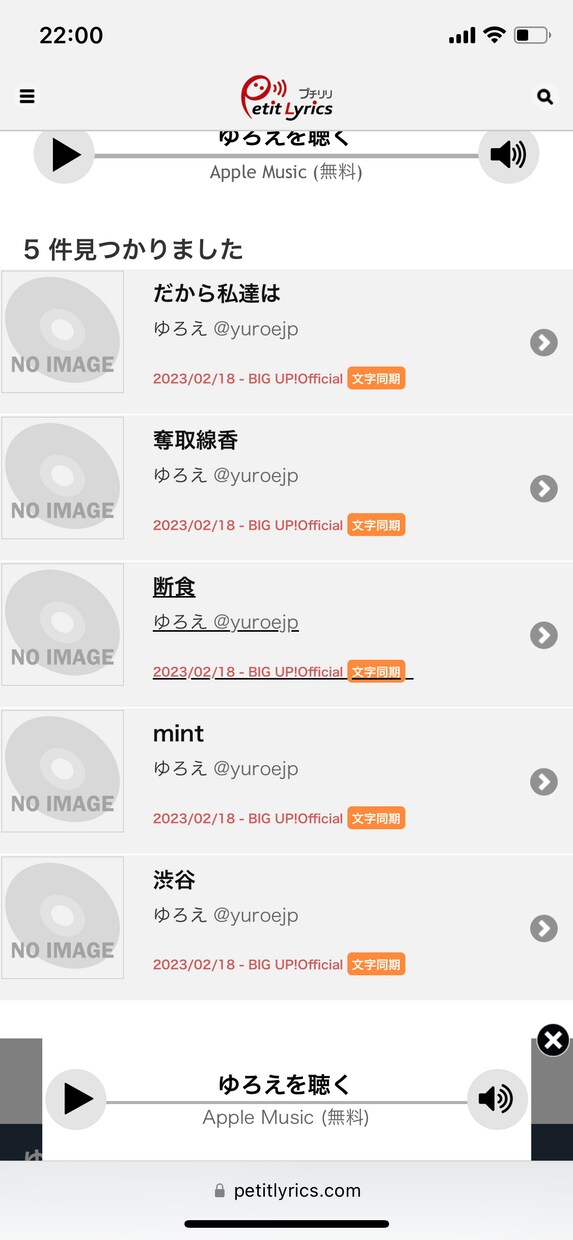The image size is (573, 1240).
Task: Open the search magnifier icon
Action: [545, 97]
